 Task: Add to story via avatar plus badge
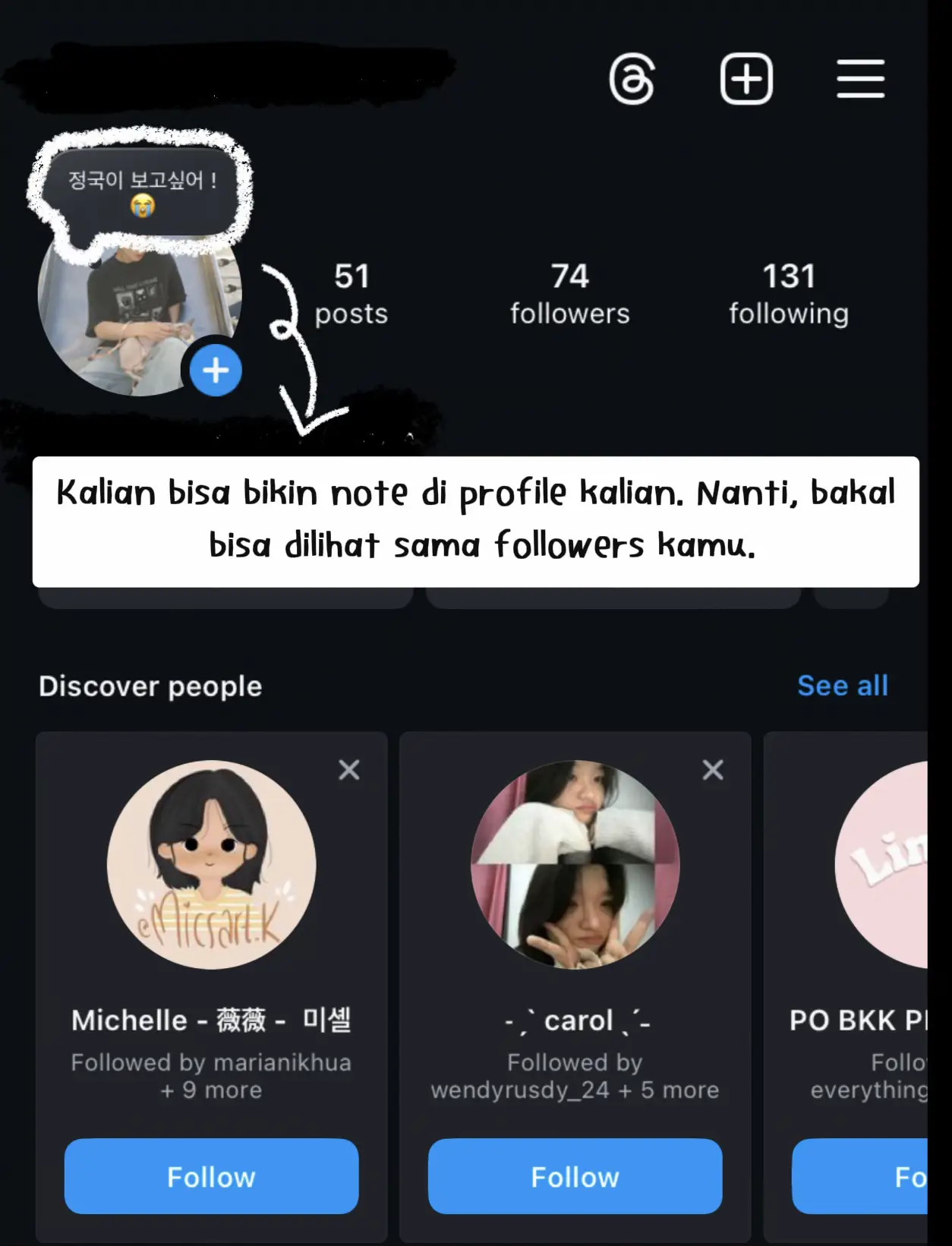[x=216, y=371]
